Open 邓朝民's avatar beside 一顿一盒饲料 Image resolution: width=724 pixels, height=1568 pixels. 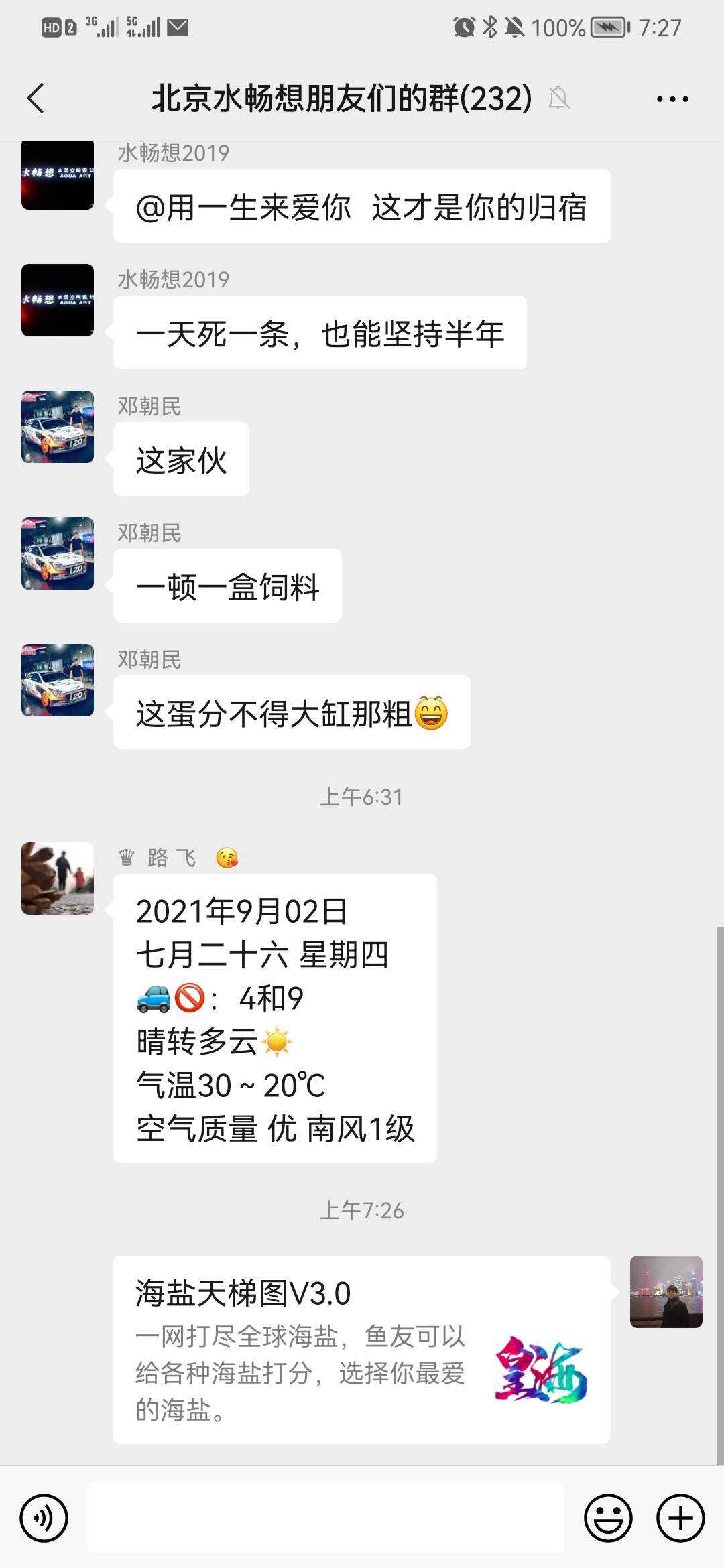click(58, 553)
